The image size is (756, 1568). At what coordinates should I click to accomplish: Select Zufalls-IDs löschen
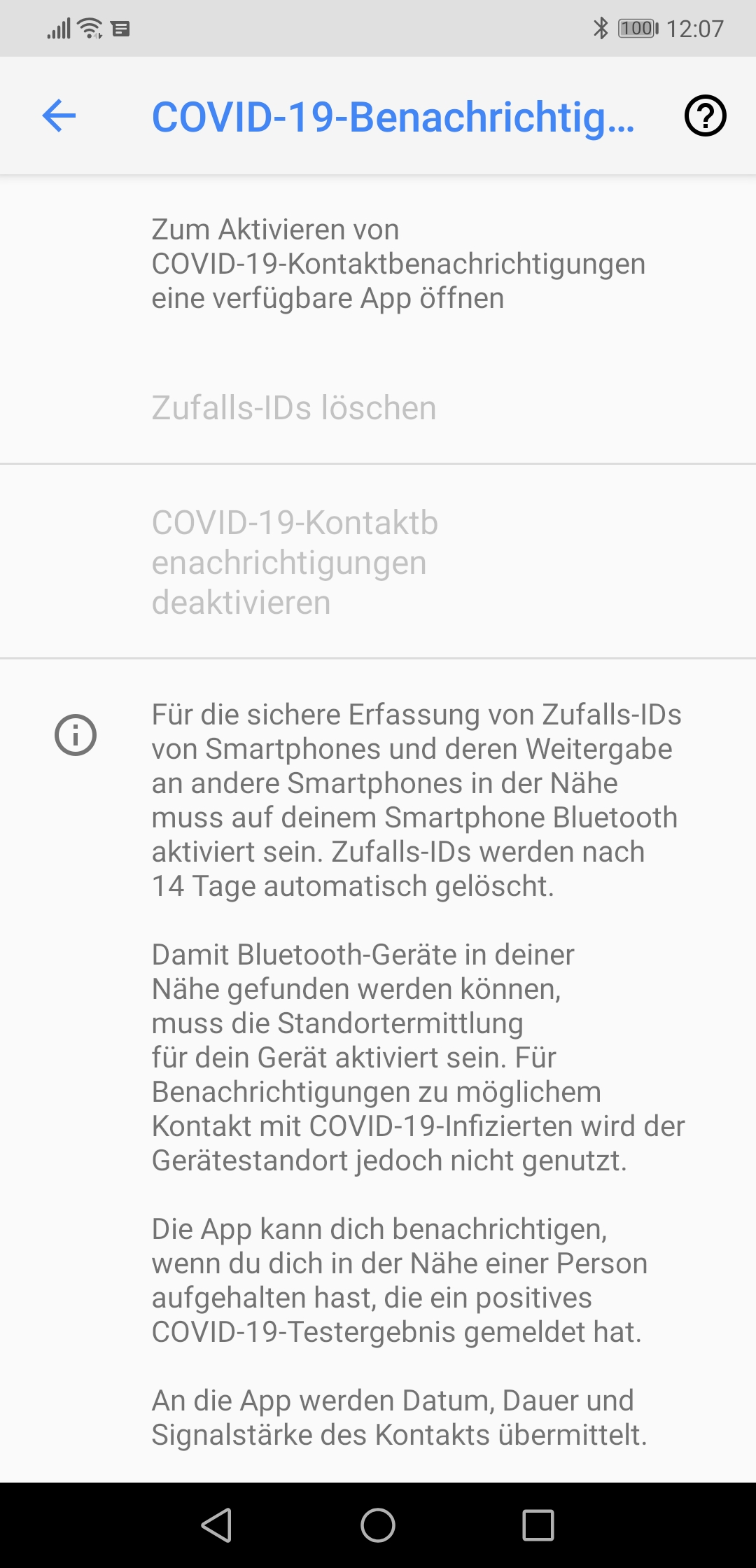(x=294, y=407)
